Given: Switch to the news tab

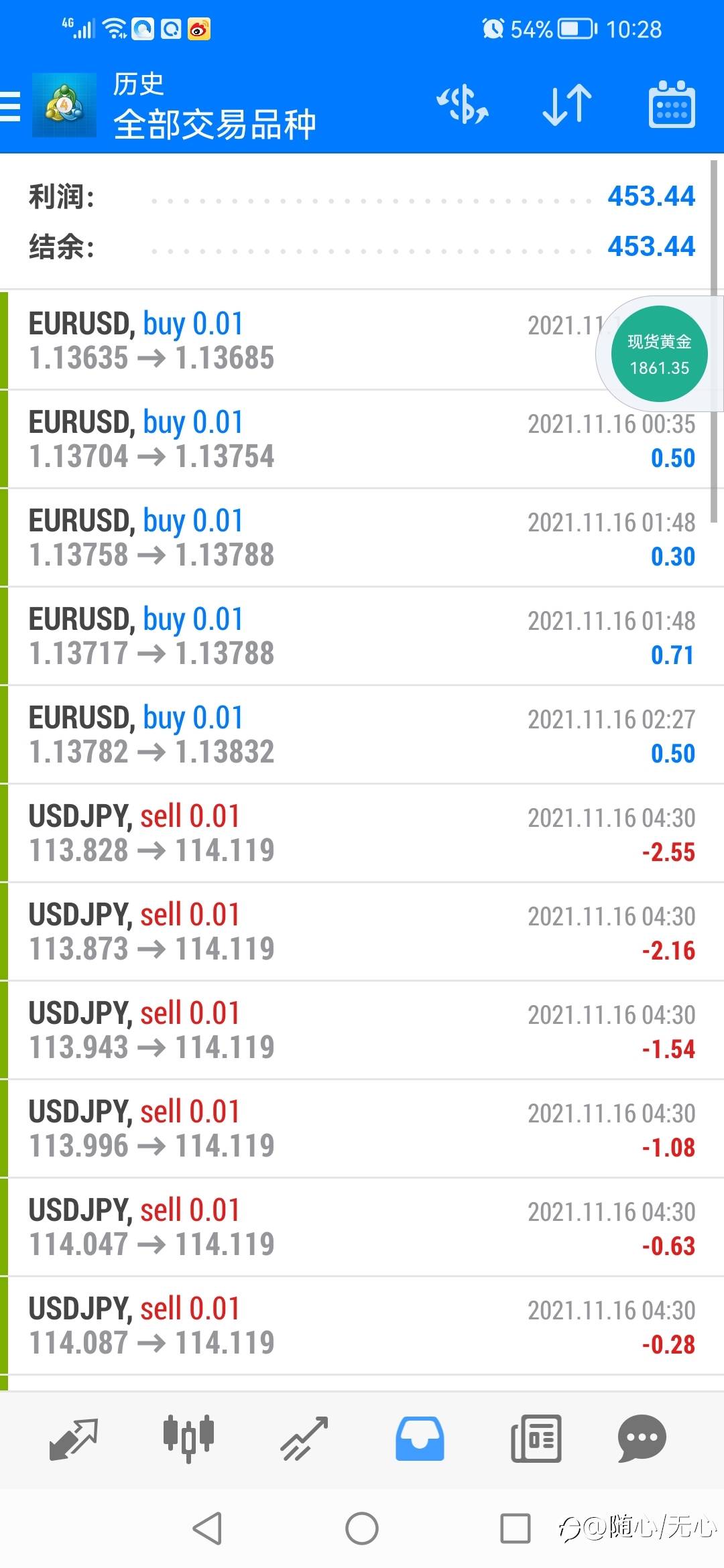Looking at the screenshot, I should [536, 1439].
